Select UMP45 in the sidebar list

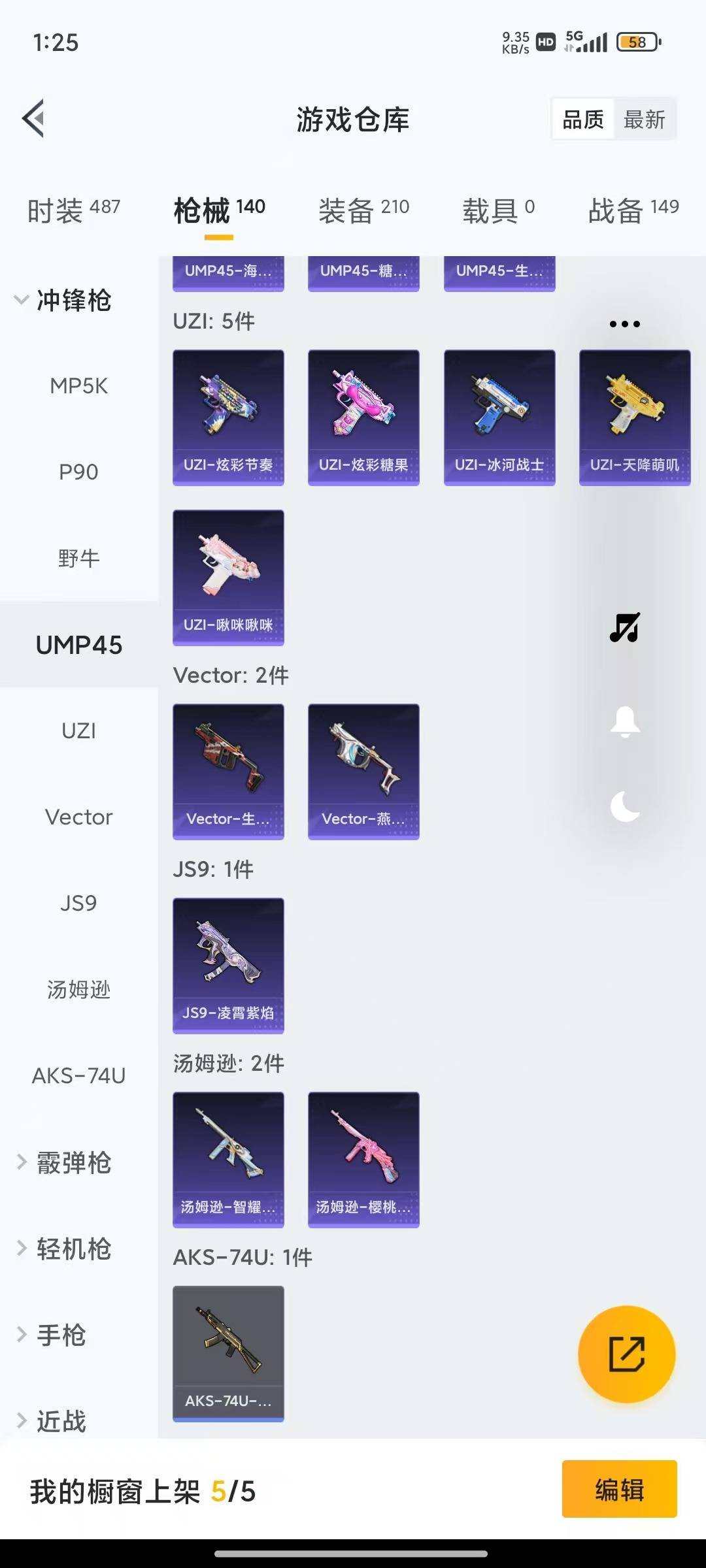78,644
